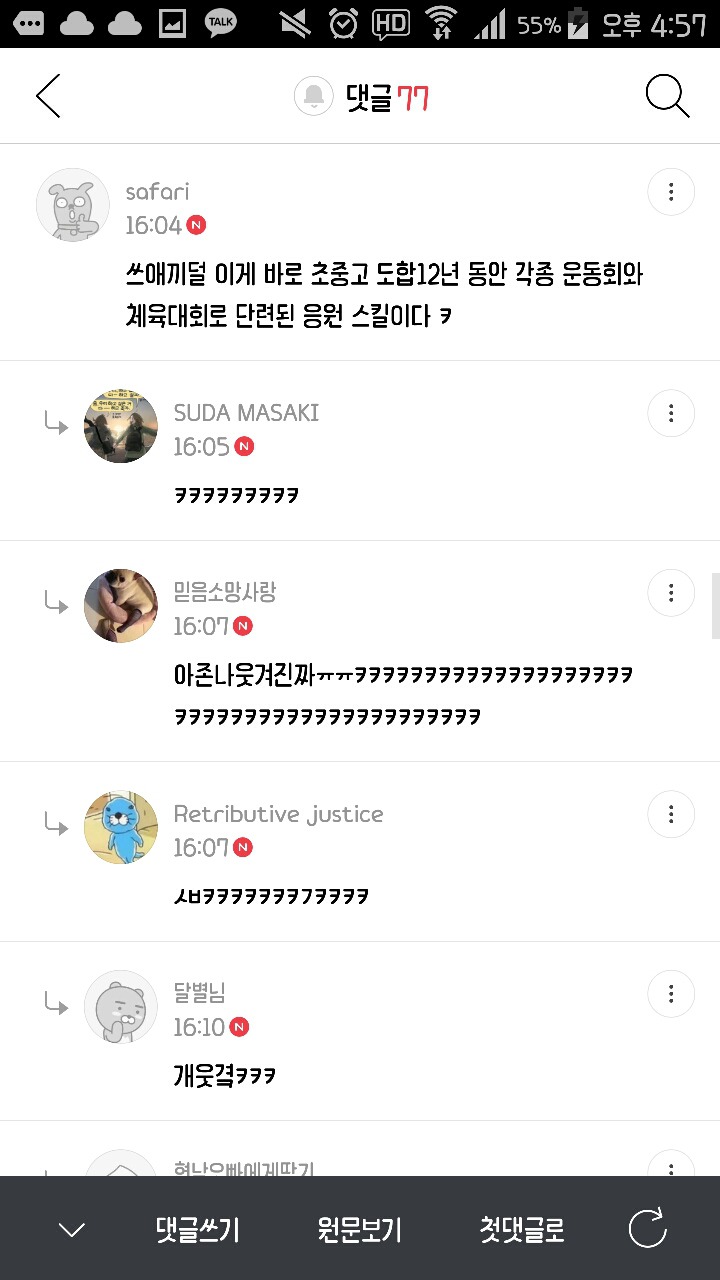Open options menu for SUDA MASAKI's reply
Viewport: 720px width, 1280px height.
point(671,413)
